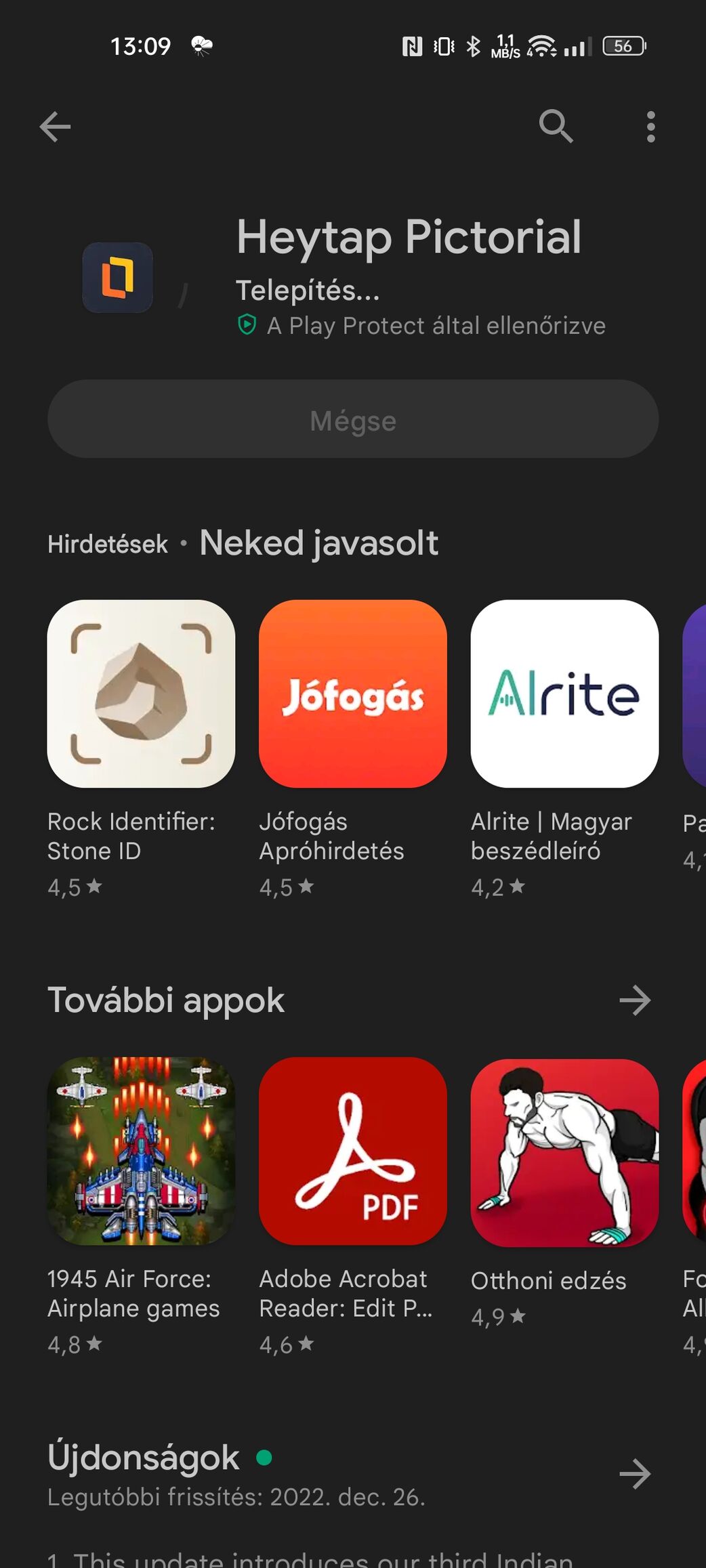This screenshot has height=1568, width=706.
Task: Open the three-dot overflow menu
Action: pos(650,127)
